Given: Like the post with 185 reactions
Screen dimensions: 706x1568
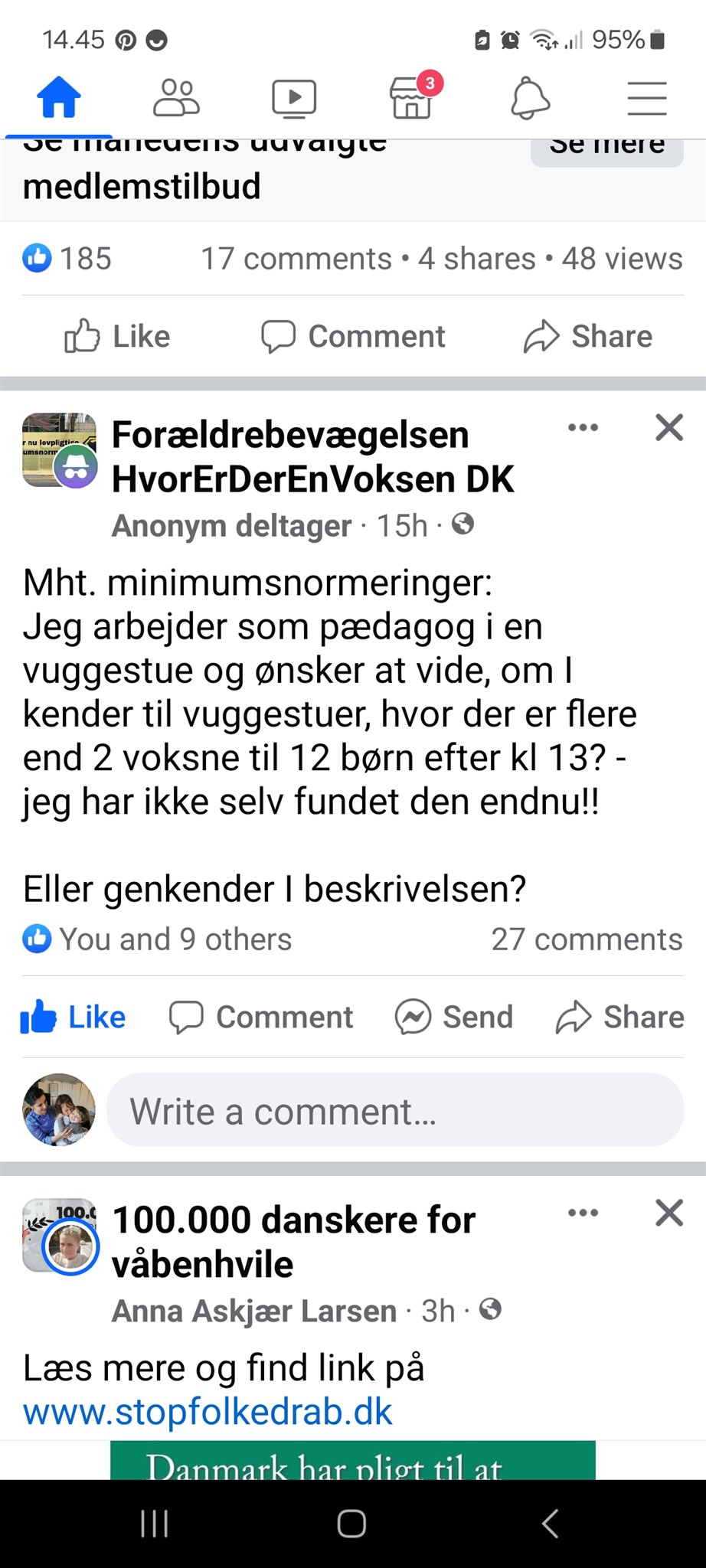Looking at the screenshot, I should [x=117, y=336].
